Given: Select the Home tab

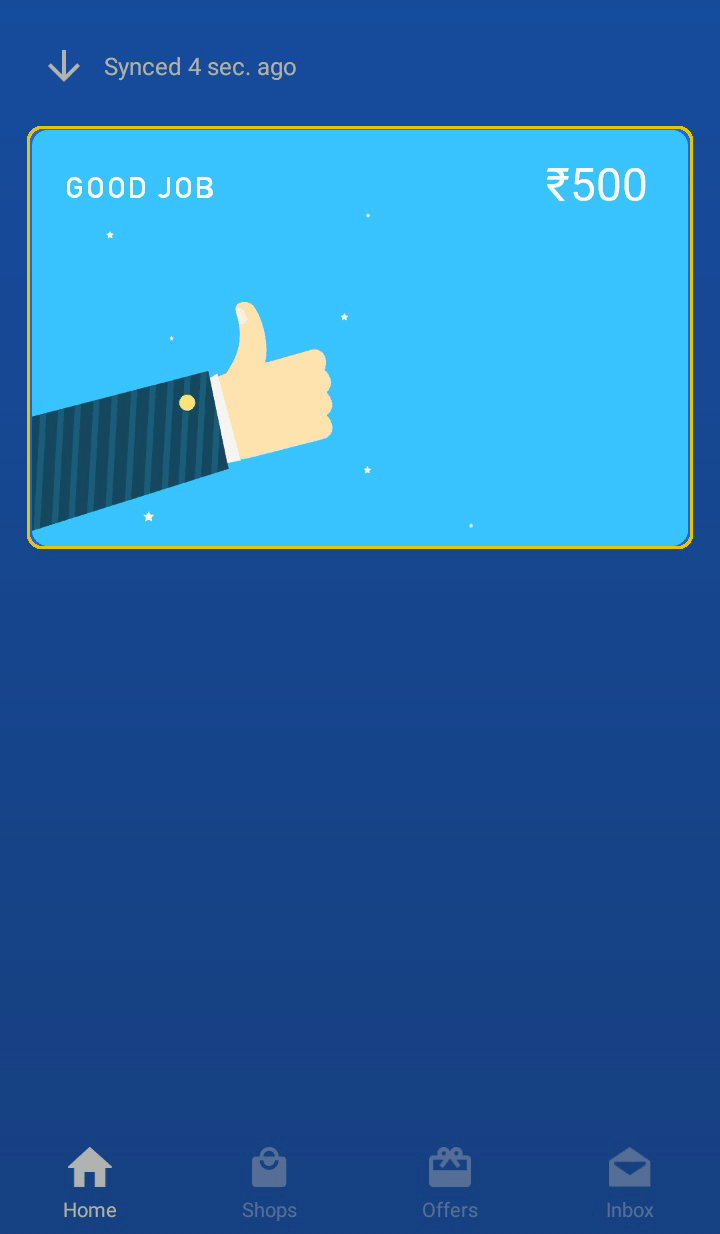Looking at the screenshot, I should click(90, 1184).
